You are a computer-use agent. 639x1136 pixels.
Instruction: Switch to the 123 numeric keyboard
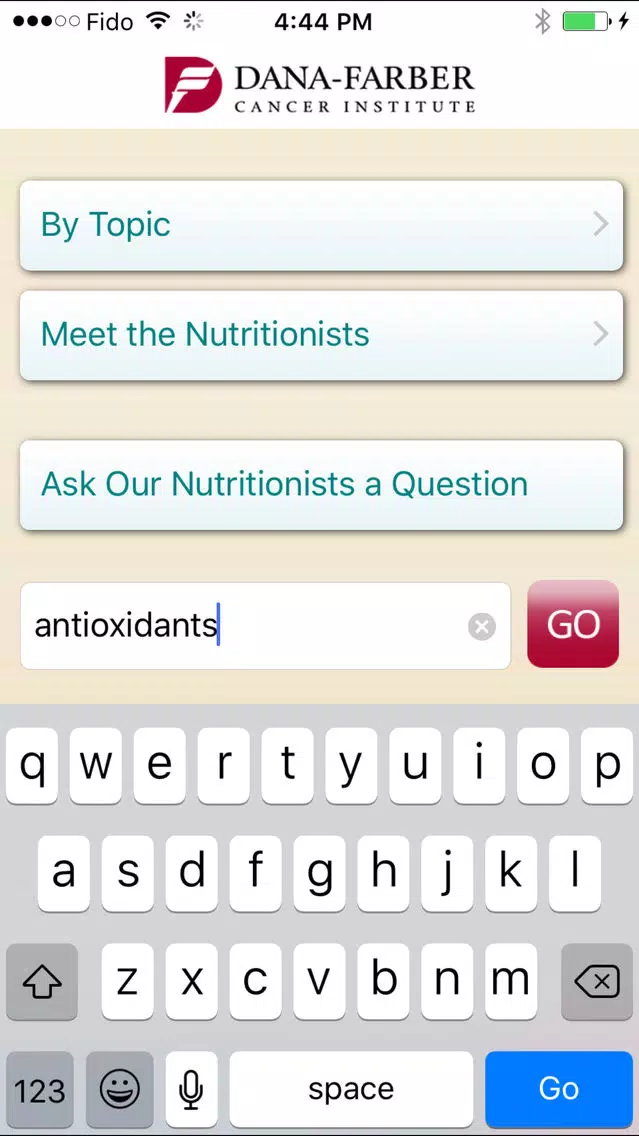coord(40,1089)
